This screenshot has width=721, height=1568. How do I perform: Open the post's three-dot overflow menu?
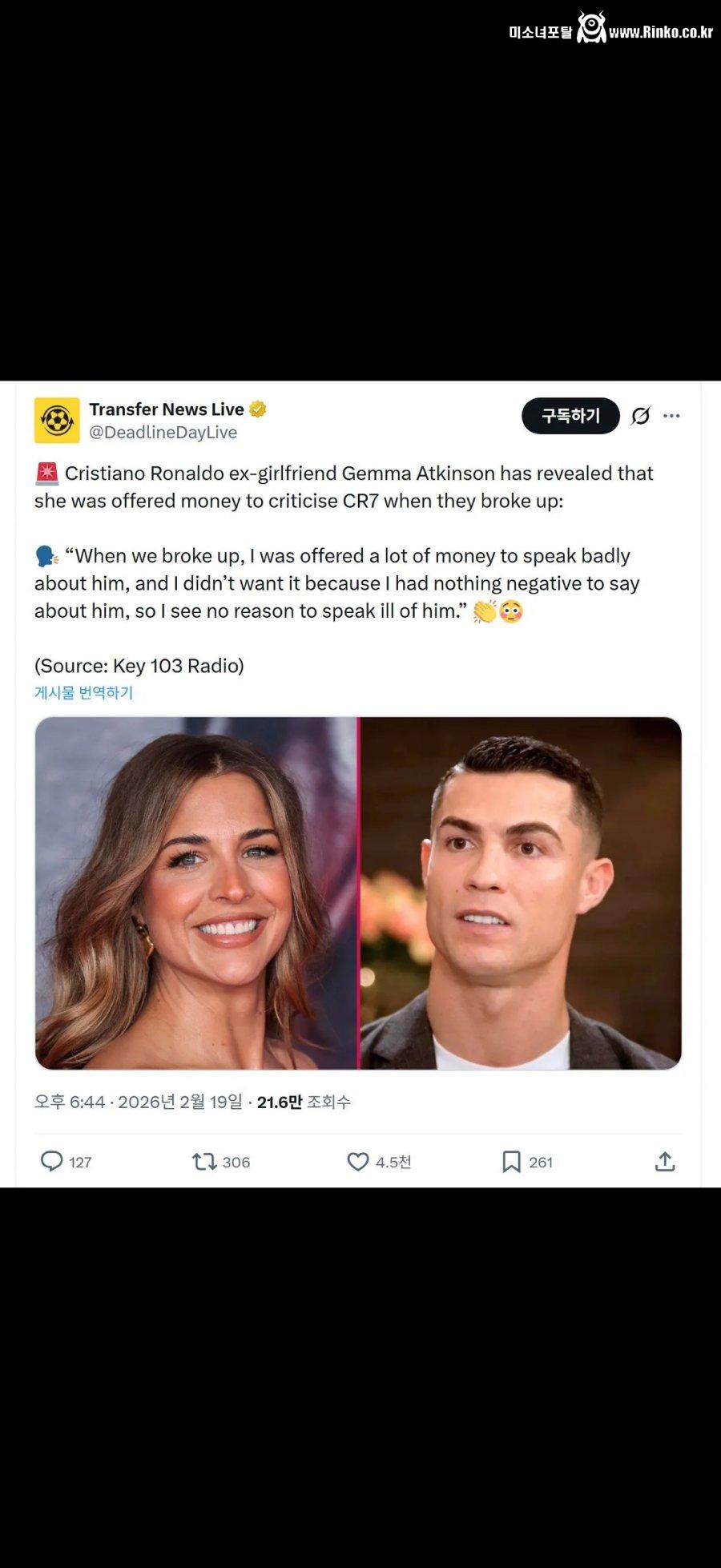click(x=671, y=416)
